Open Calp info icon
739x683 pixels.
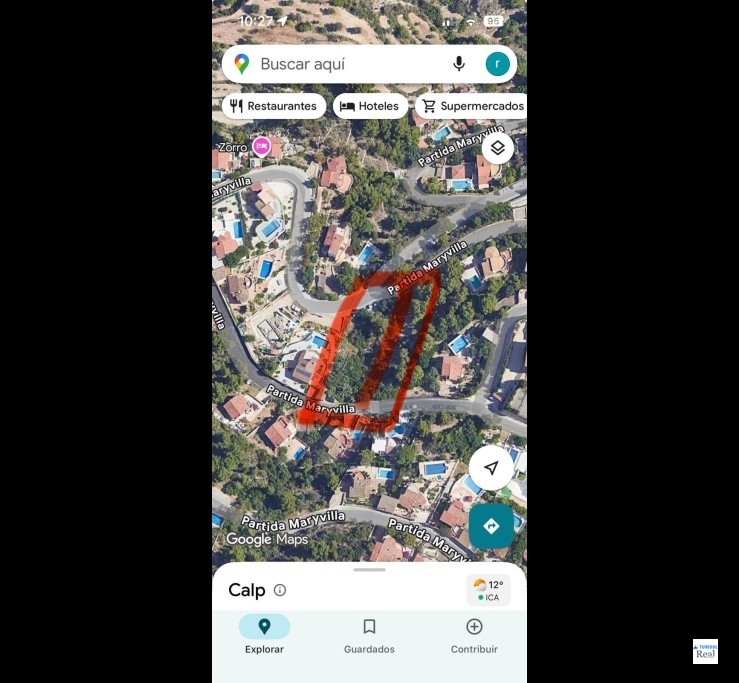(280, 590)
